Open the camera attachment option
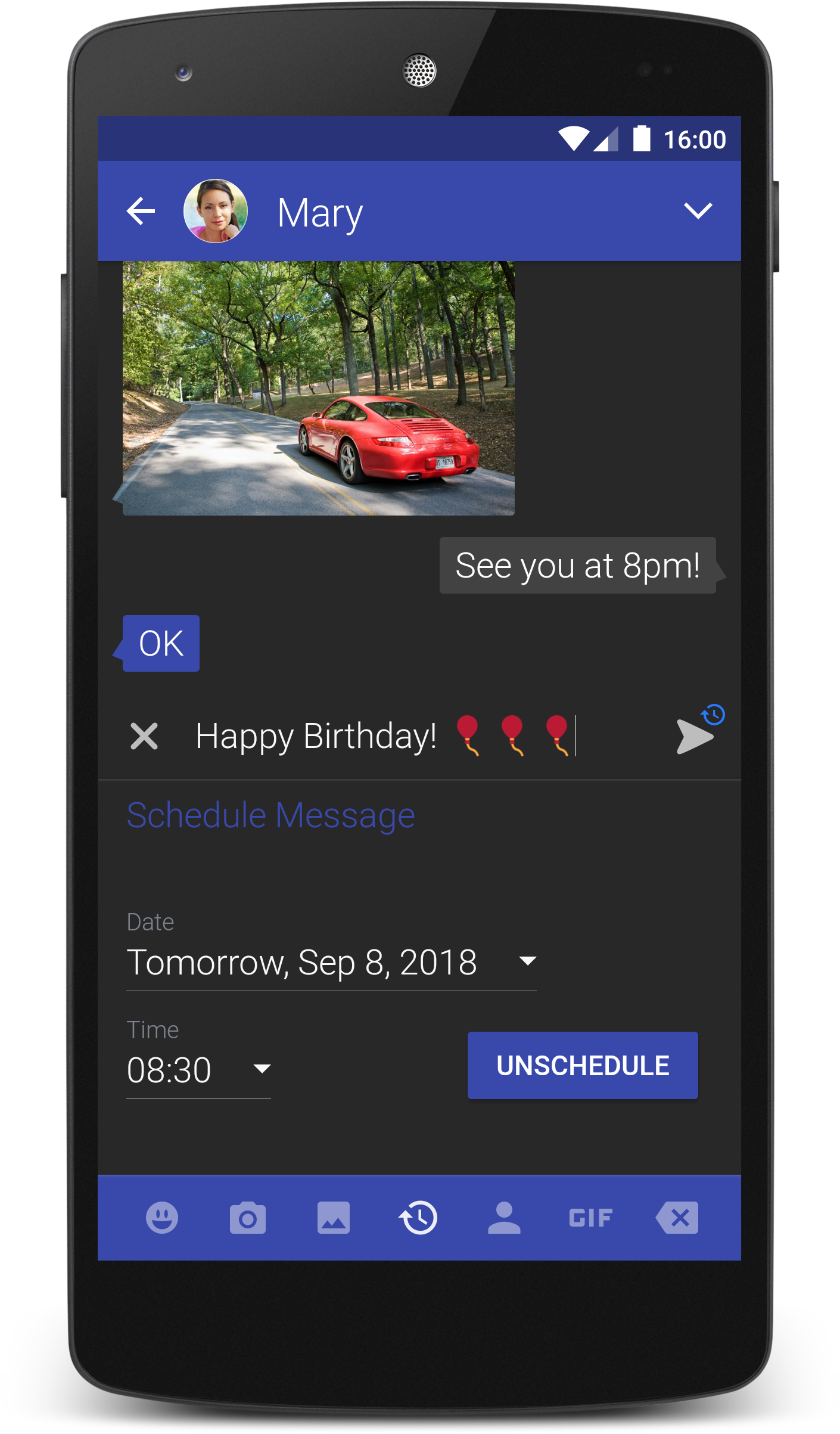 (248, 1218)
